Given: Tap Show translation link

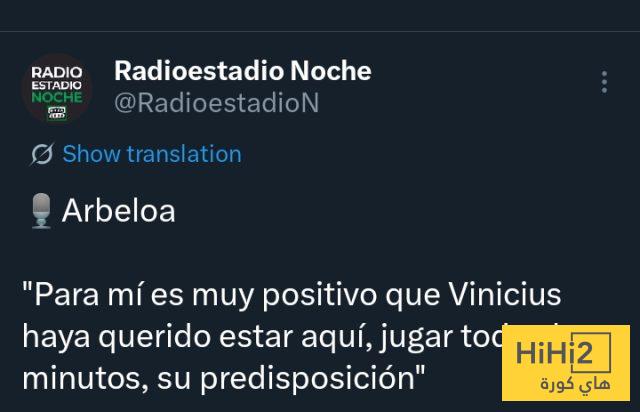Looking at the screenshot, I should click(x=151, y=154).
